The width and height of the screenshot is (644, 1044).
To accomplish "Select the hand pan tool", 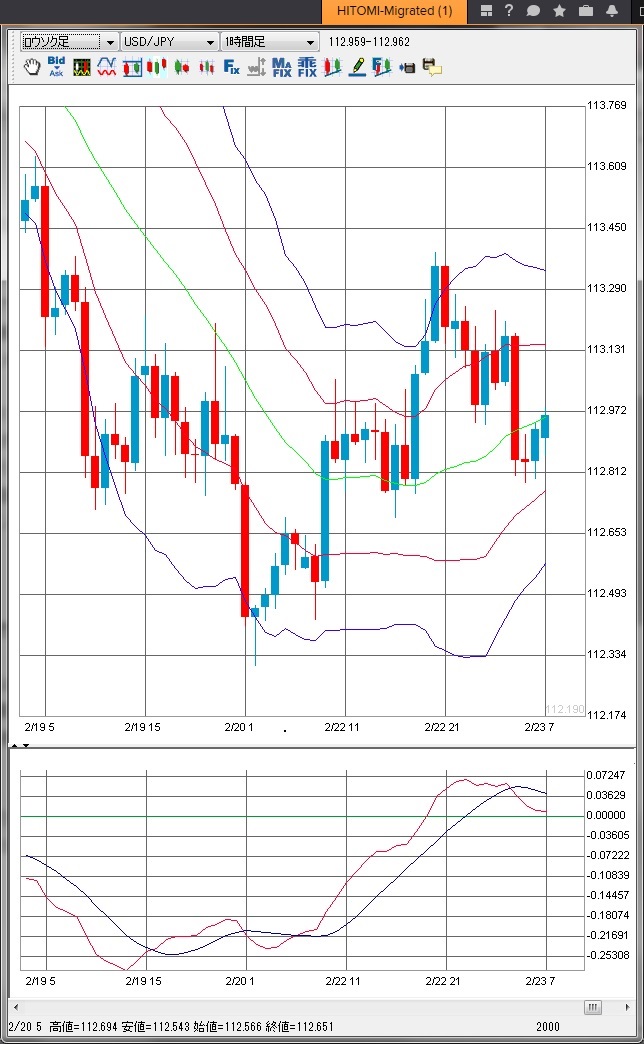I will [x=32, y=68].
